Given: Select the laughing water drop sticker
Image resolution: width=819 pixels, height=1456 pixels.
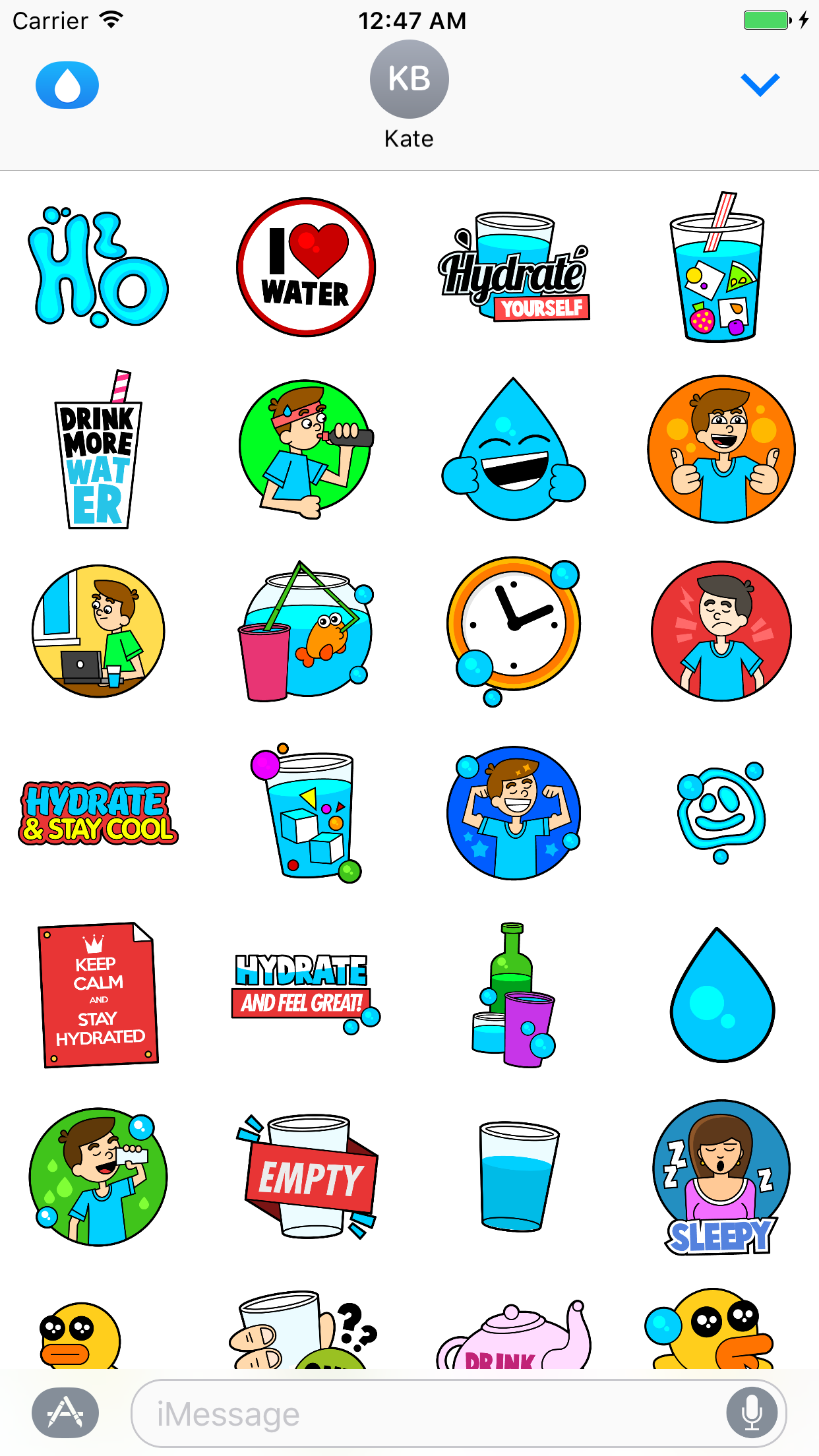Looking at the screenshot, I should (x=514, y=448).
